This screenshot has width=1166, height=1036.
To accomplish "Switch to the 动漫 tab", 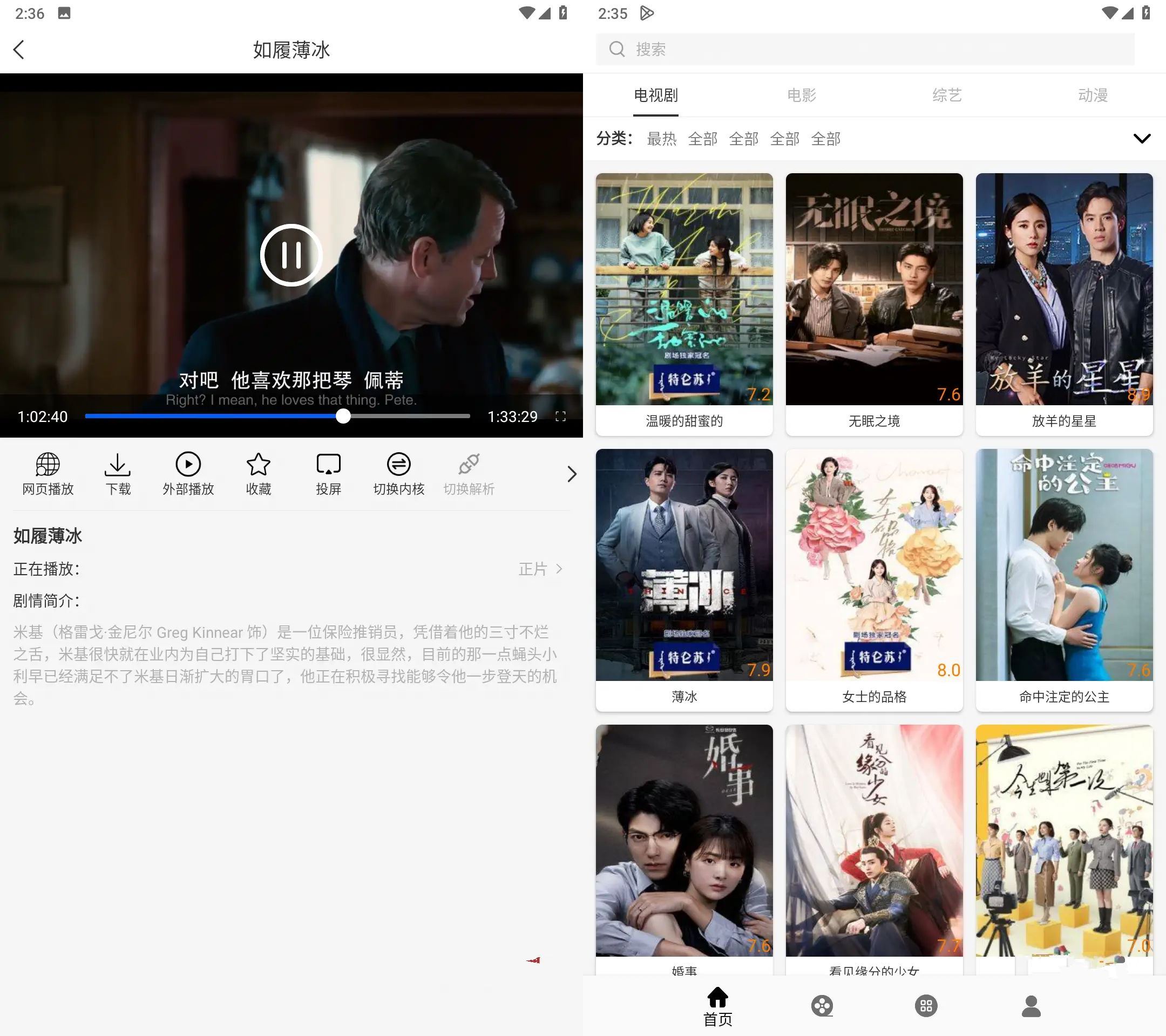I will tap(1093, 95).
